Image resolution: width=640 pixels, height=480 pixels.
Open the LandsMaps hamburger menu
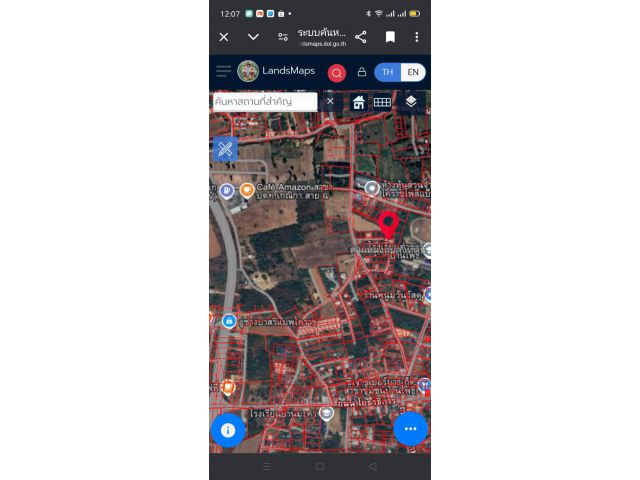point(224,71)
